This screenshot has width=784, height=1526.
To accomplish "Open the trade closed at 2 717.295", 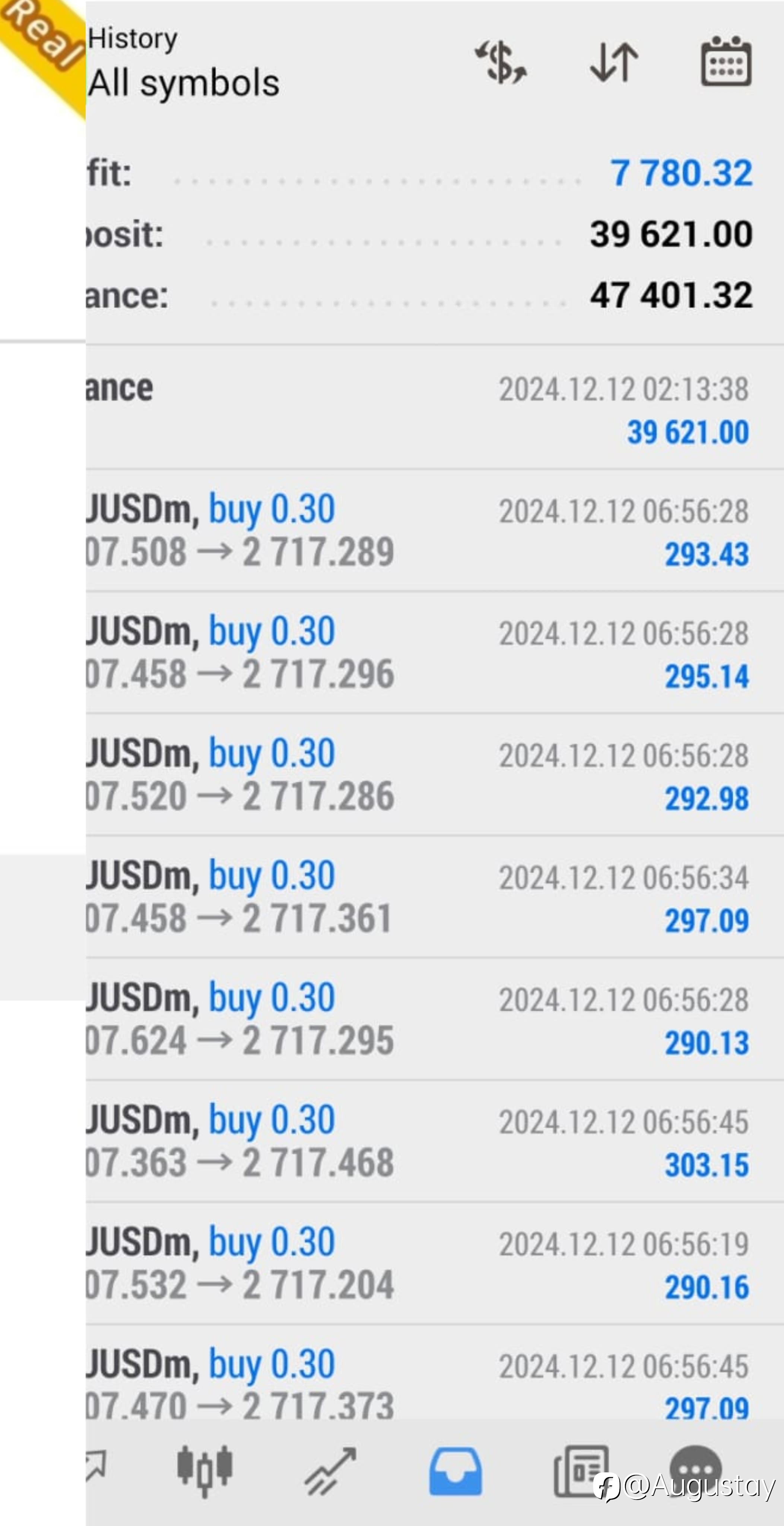I will (x=435, y=1019).
